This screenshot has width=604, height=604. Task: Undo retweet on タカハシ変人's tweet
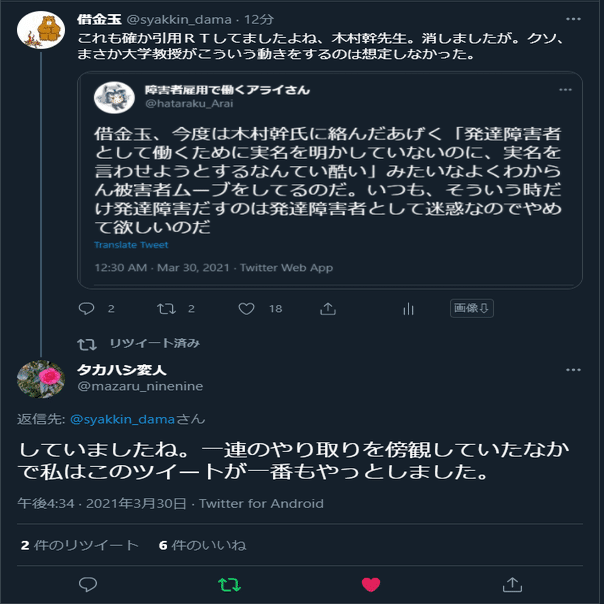tap(230, 584)
